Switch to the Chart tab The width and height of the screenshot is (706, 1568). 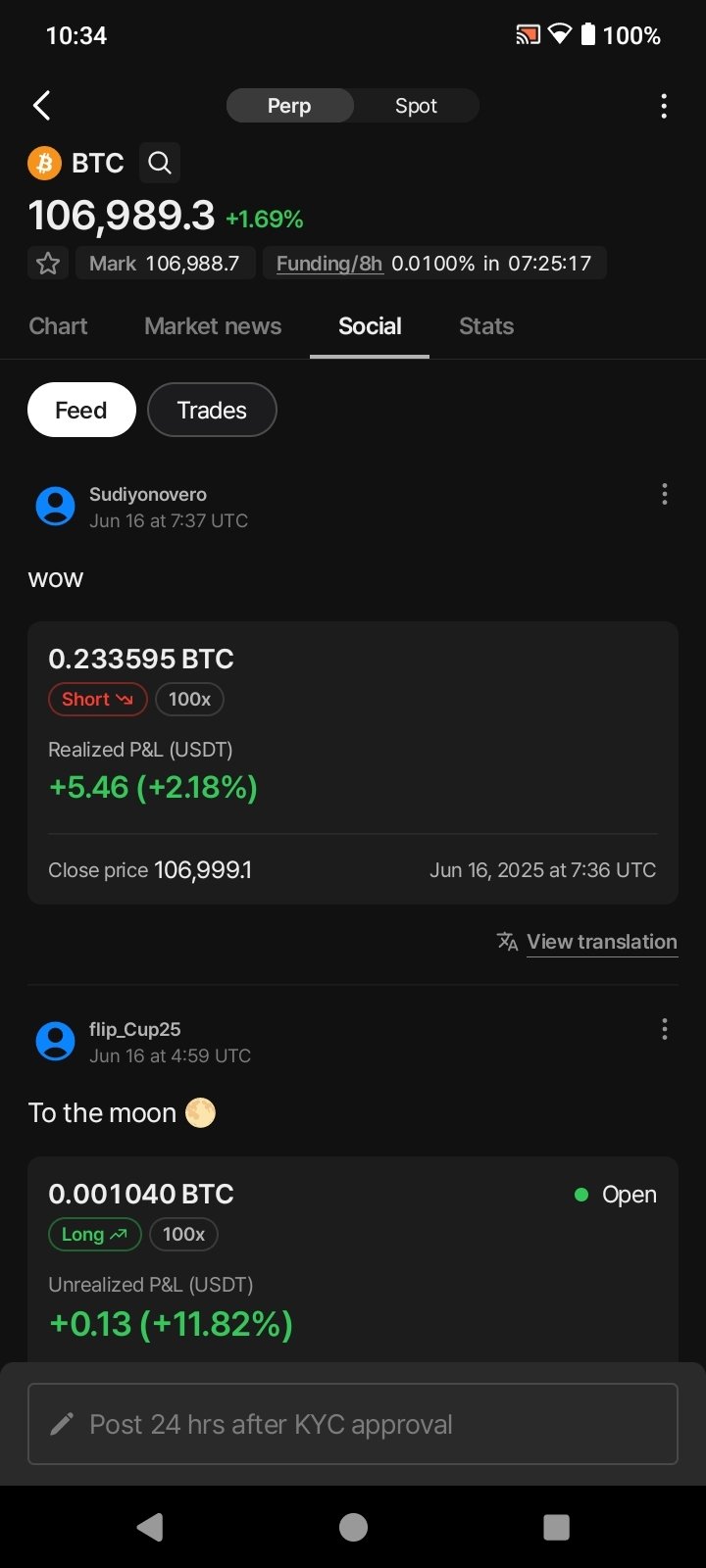(58, 326)
